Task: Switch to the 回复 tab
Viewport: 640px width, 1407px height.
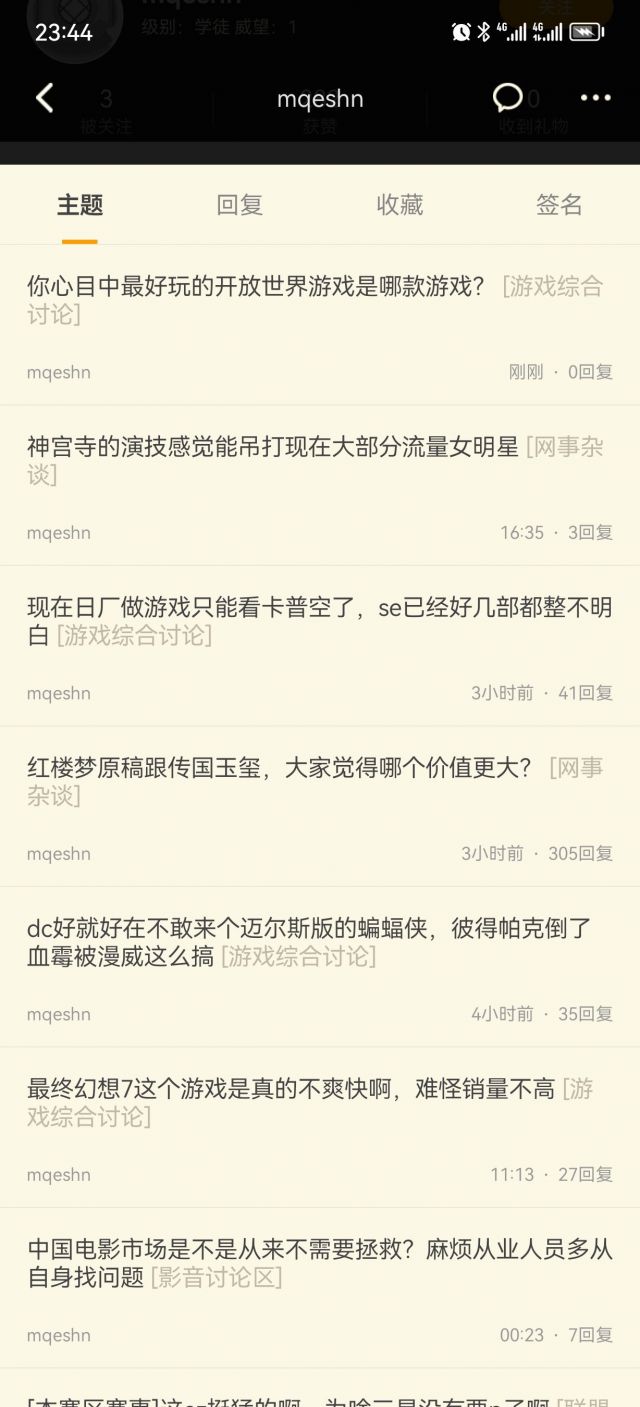Action: pos(240,205)
